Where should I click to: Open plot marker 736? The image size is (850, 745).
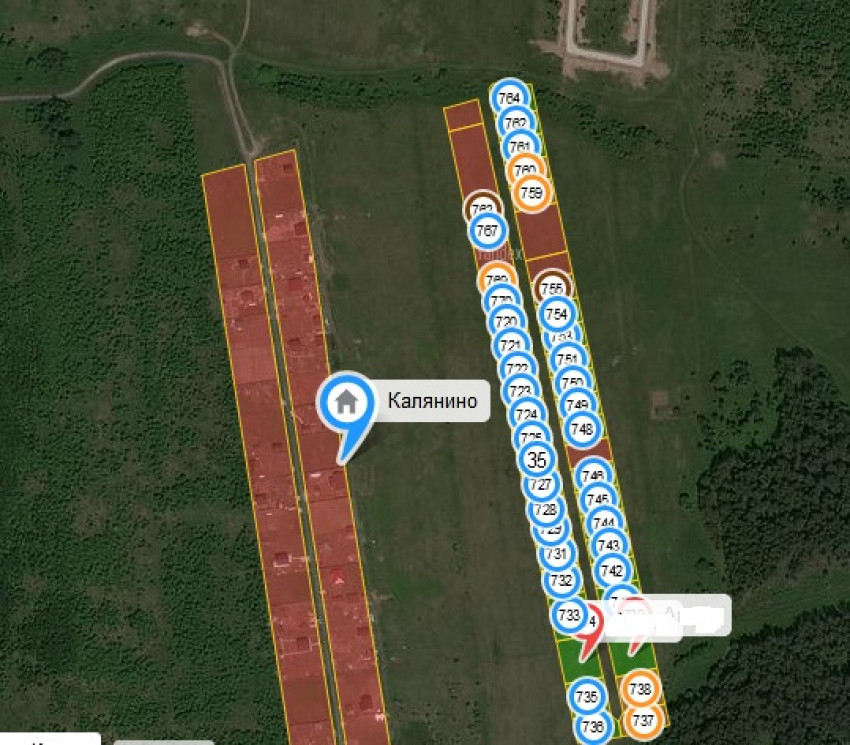593,727
